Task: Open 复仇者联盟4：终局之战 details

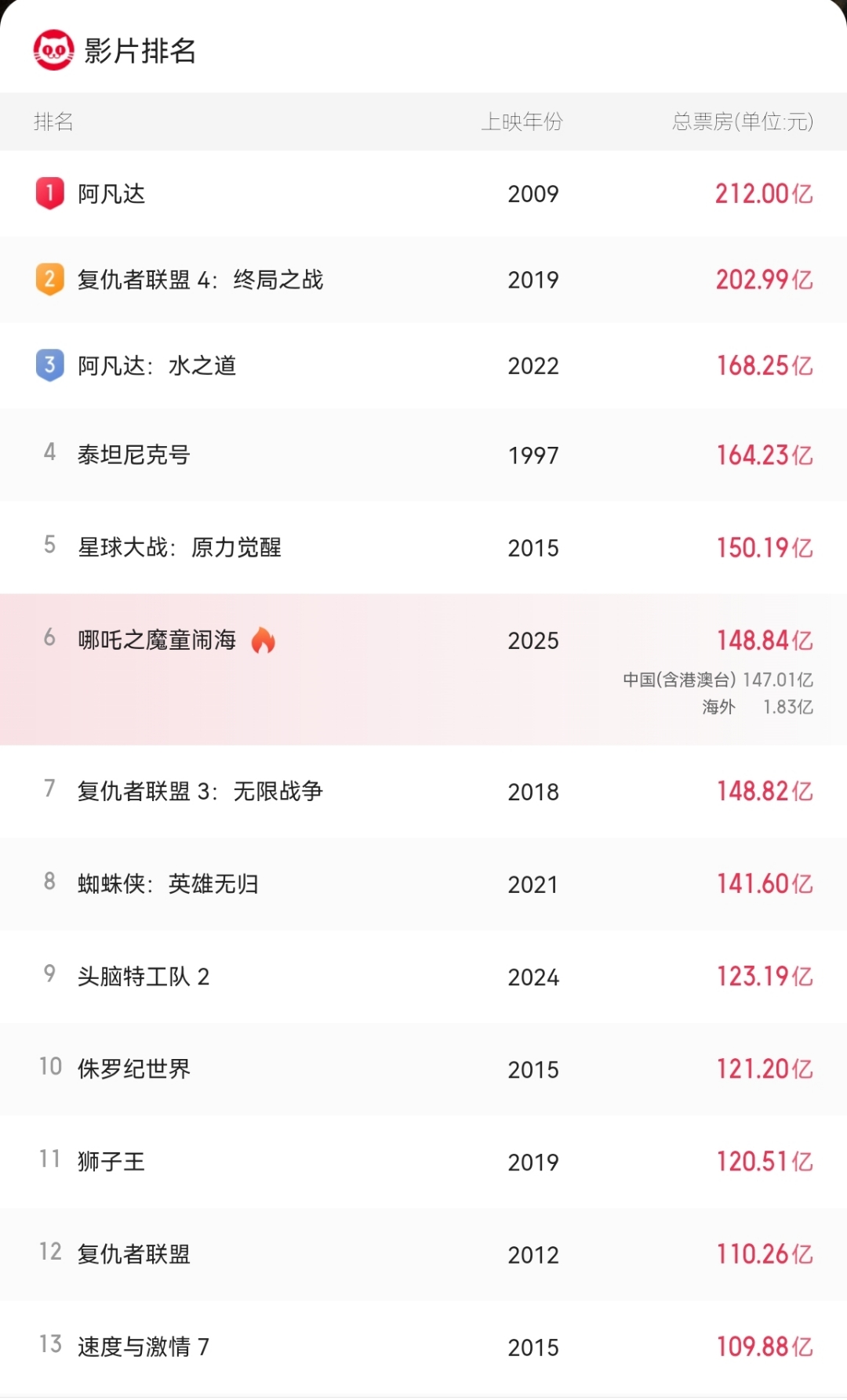Action: coord(200,280)
